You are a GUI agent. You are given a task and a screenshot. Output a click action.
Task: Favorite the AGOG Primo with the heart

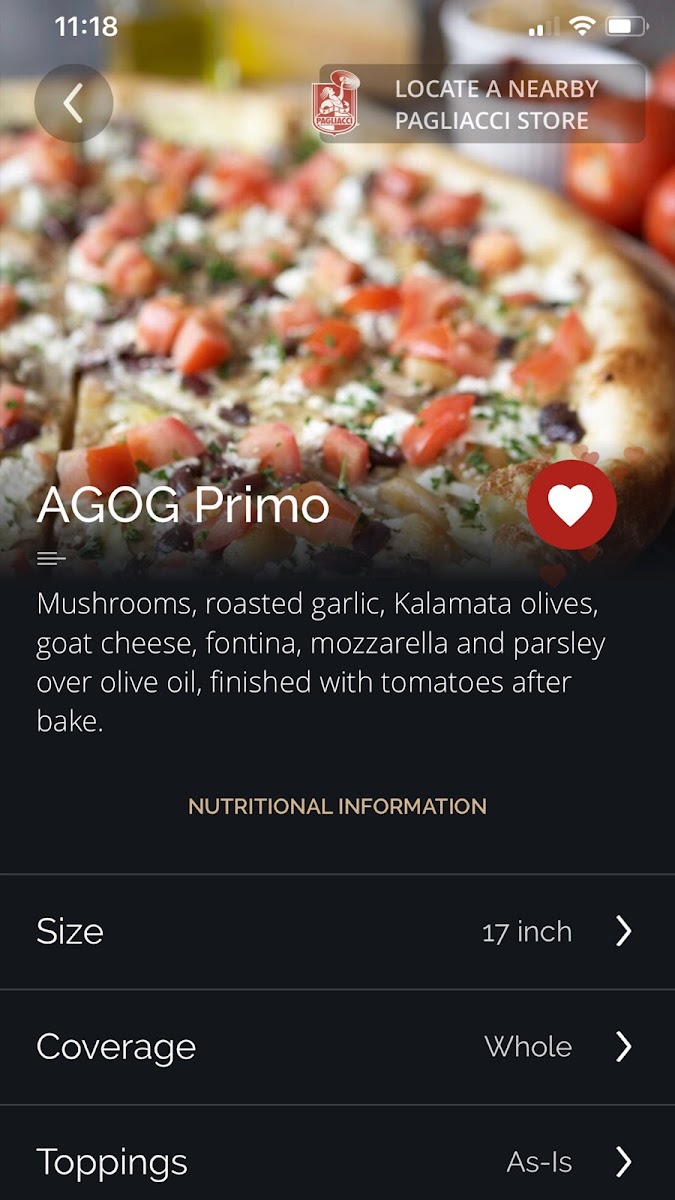571,506
